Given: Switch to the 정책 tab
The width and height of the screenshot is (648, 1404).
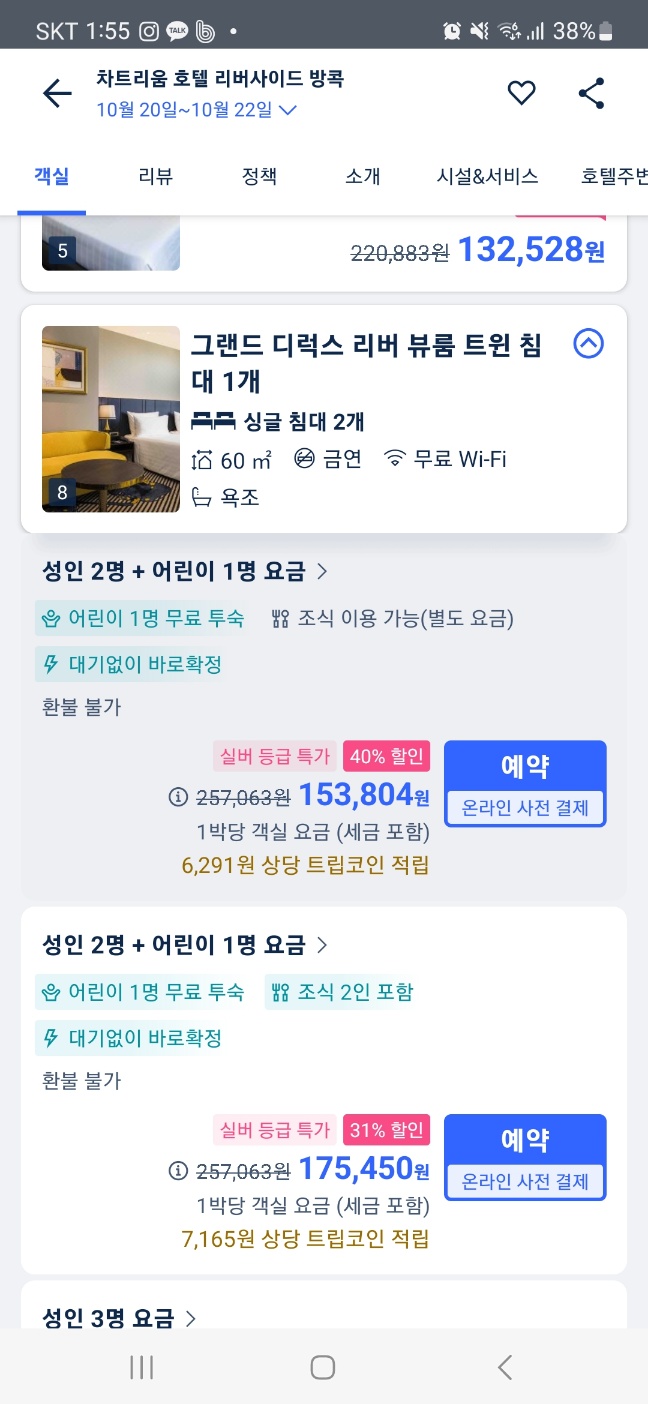Looking at the screenshot, I should click(259, 177).
